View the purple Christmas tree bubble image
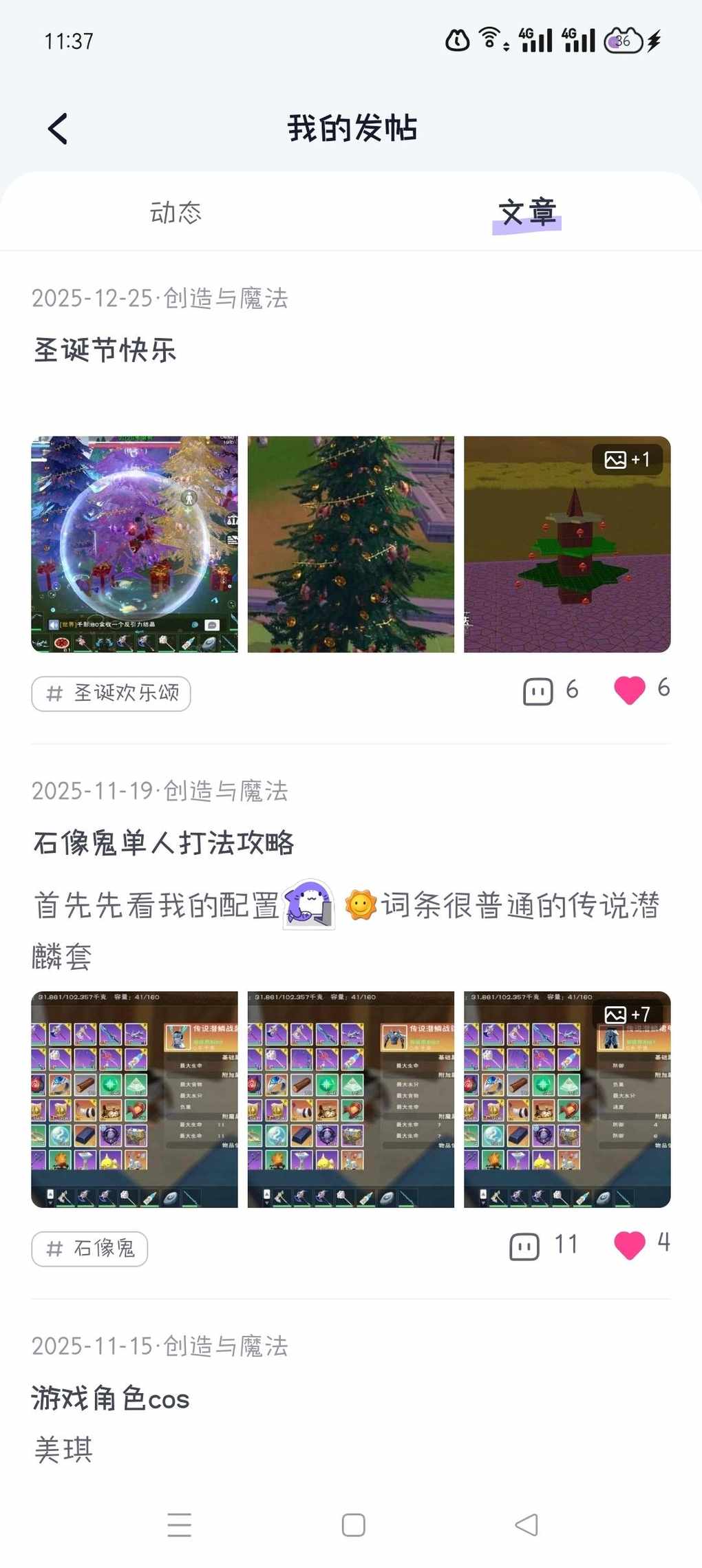 pyautogui.click(x=134, y=544)
